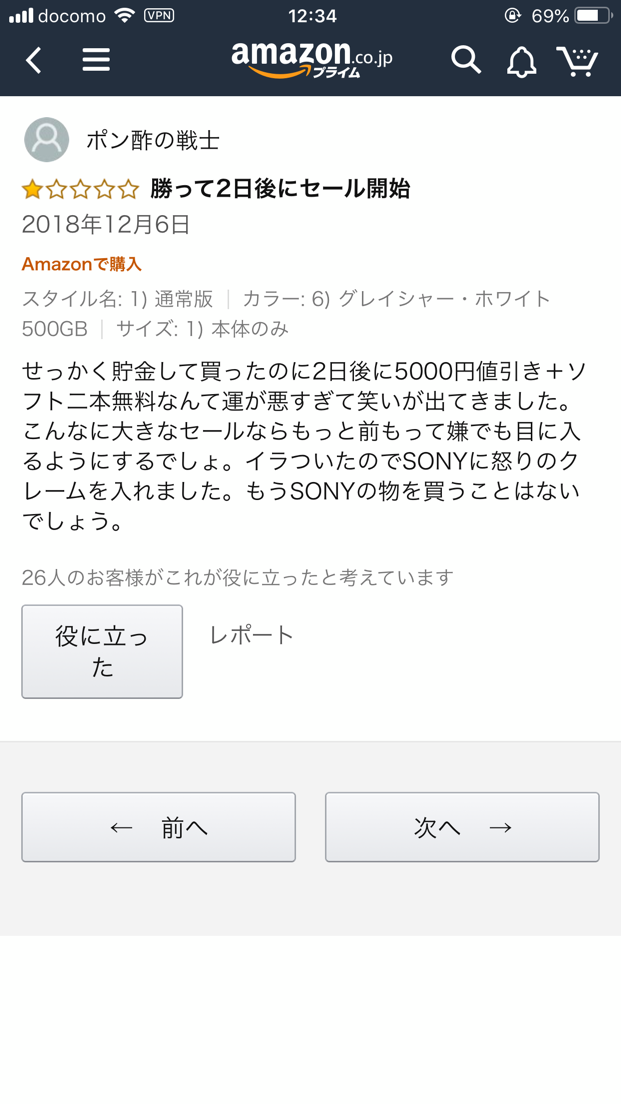Open the shopping cart
The width and height of the screenshot is (621, 1104).
[577, 61]
